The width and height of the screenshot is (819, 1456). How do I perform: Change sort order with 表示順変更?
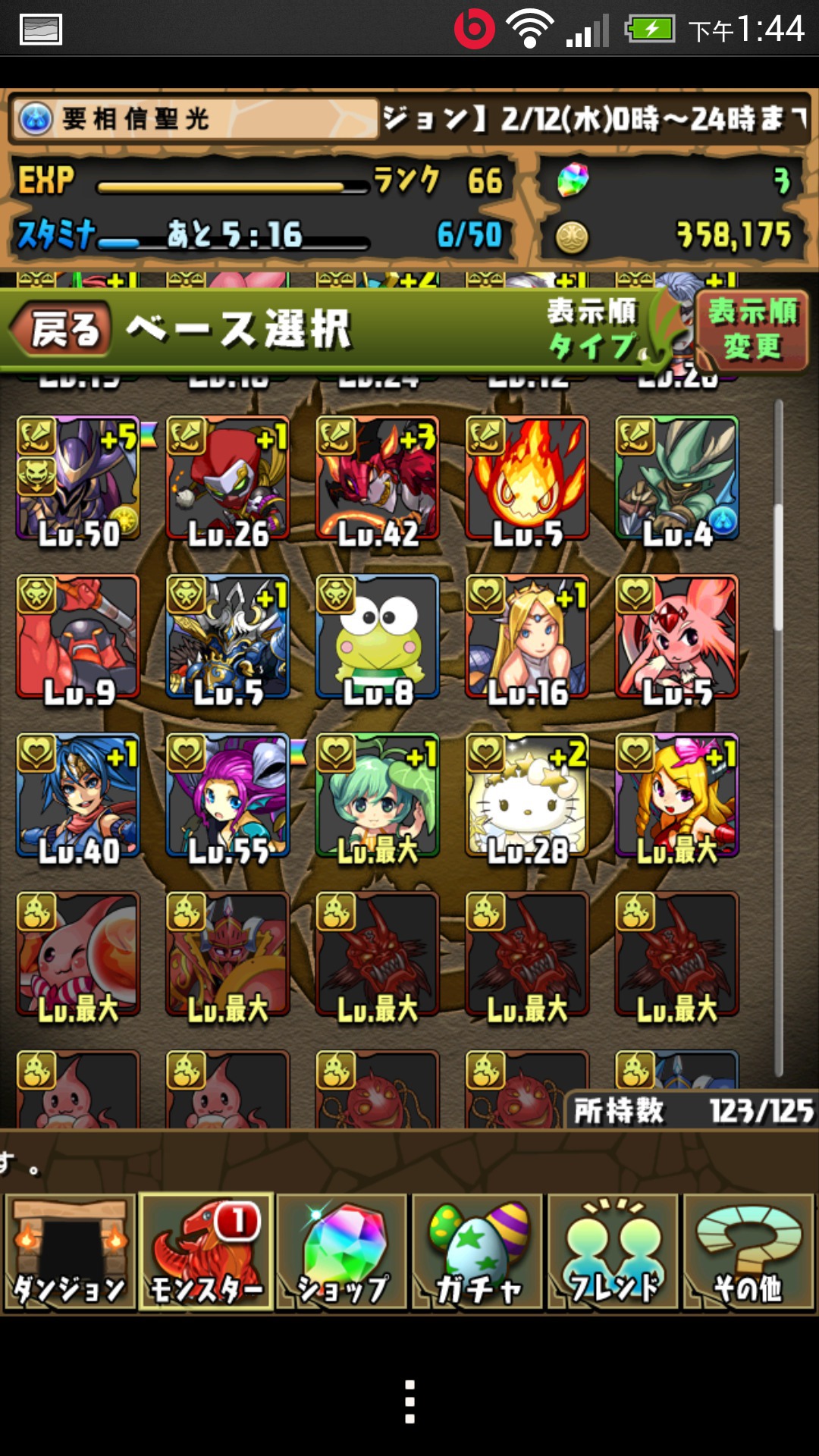pos(752,330)
